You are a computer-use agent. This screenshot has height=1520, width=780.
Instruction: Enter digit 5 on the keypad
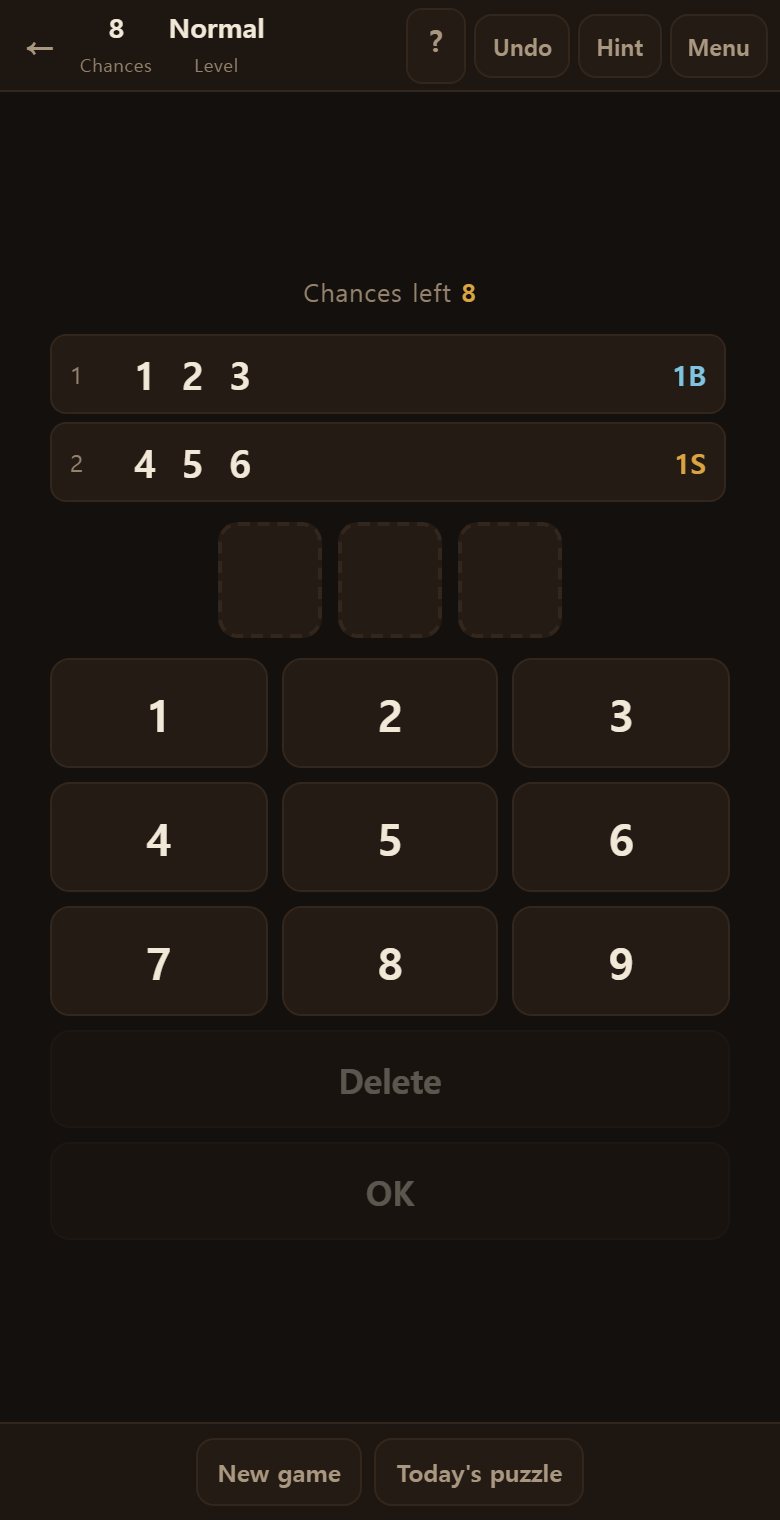click(x=390, y=837)
